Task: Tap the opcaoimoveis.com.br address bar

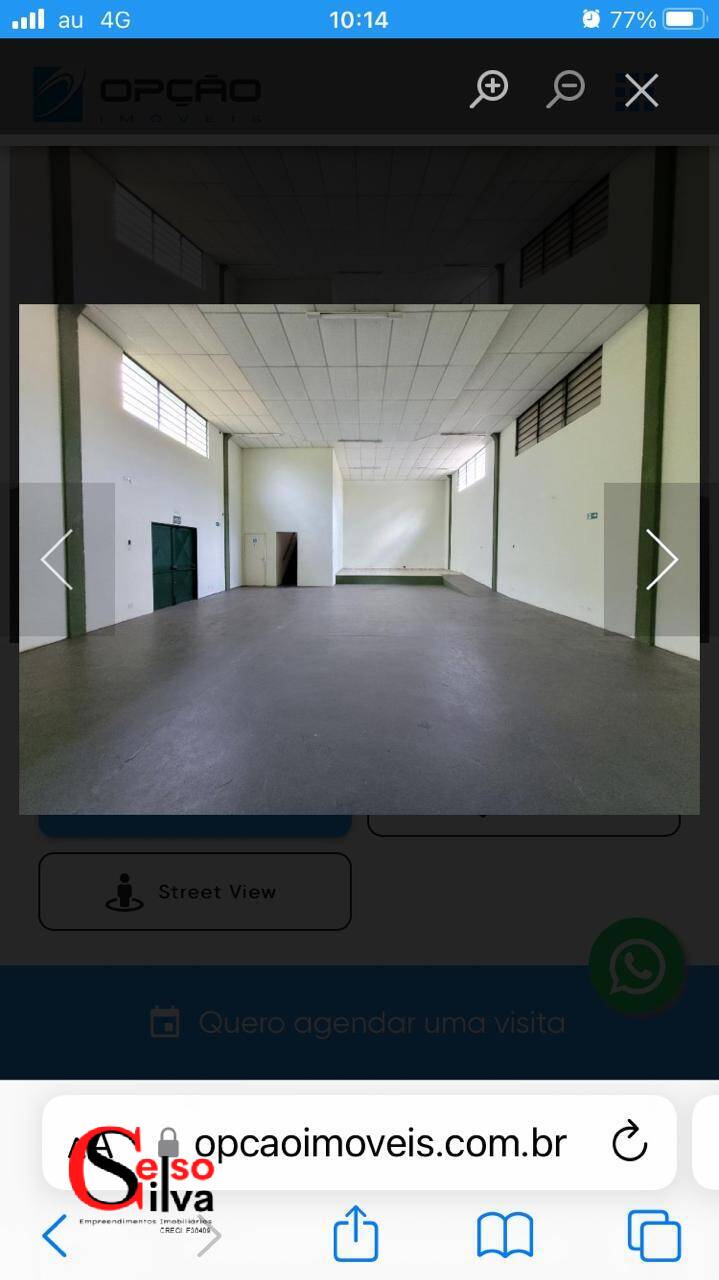Action: click(359, 1142)
